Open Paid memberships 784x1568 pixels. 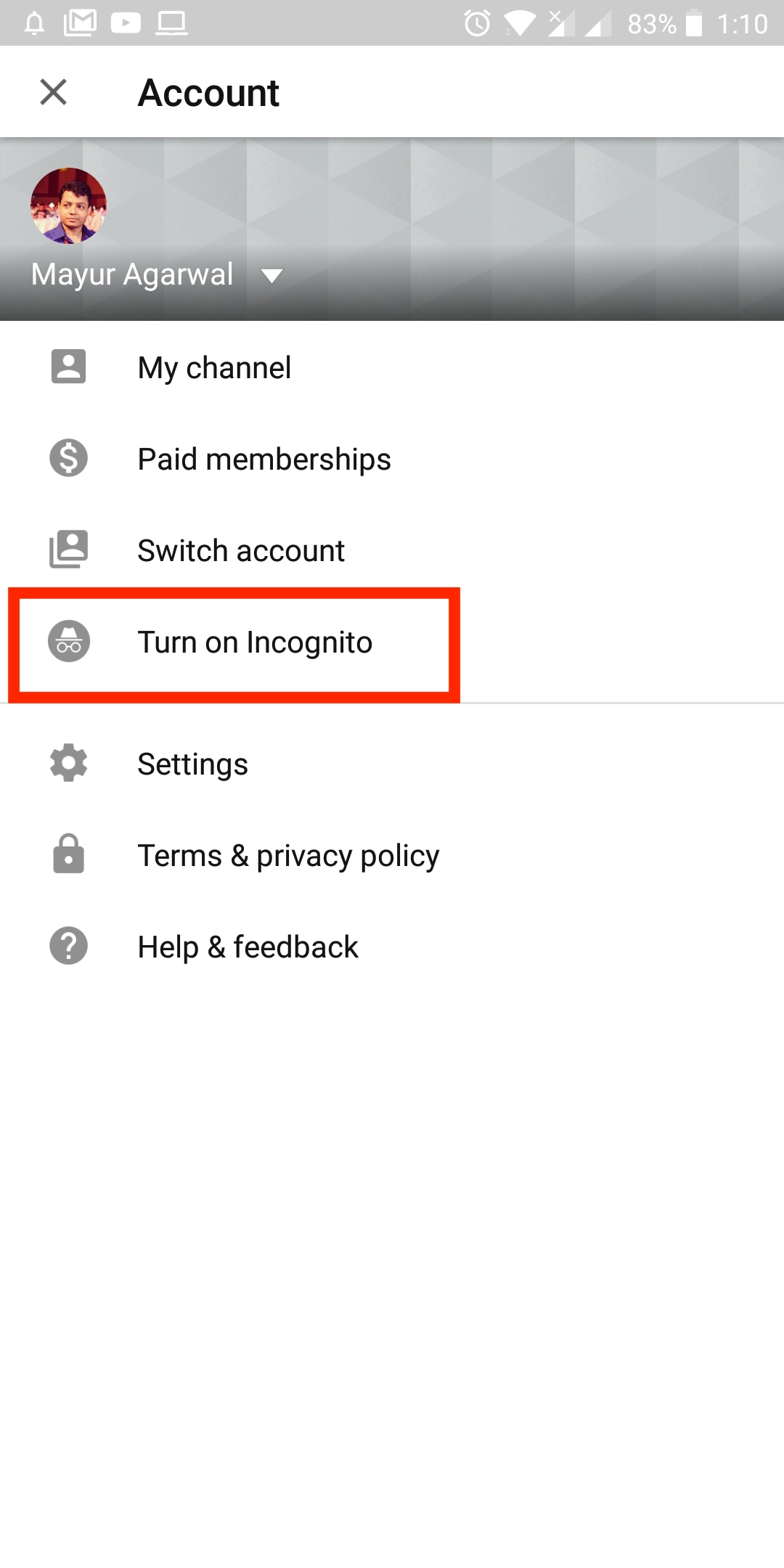tap(392, 459)
